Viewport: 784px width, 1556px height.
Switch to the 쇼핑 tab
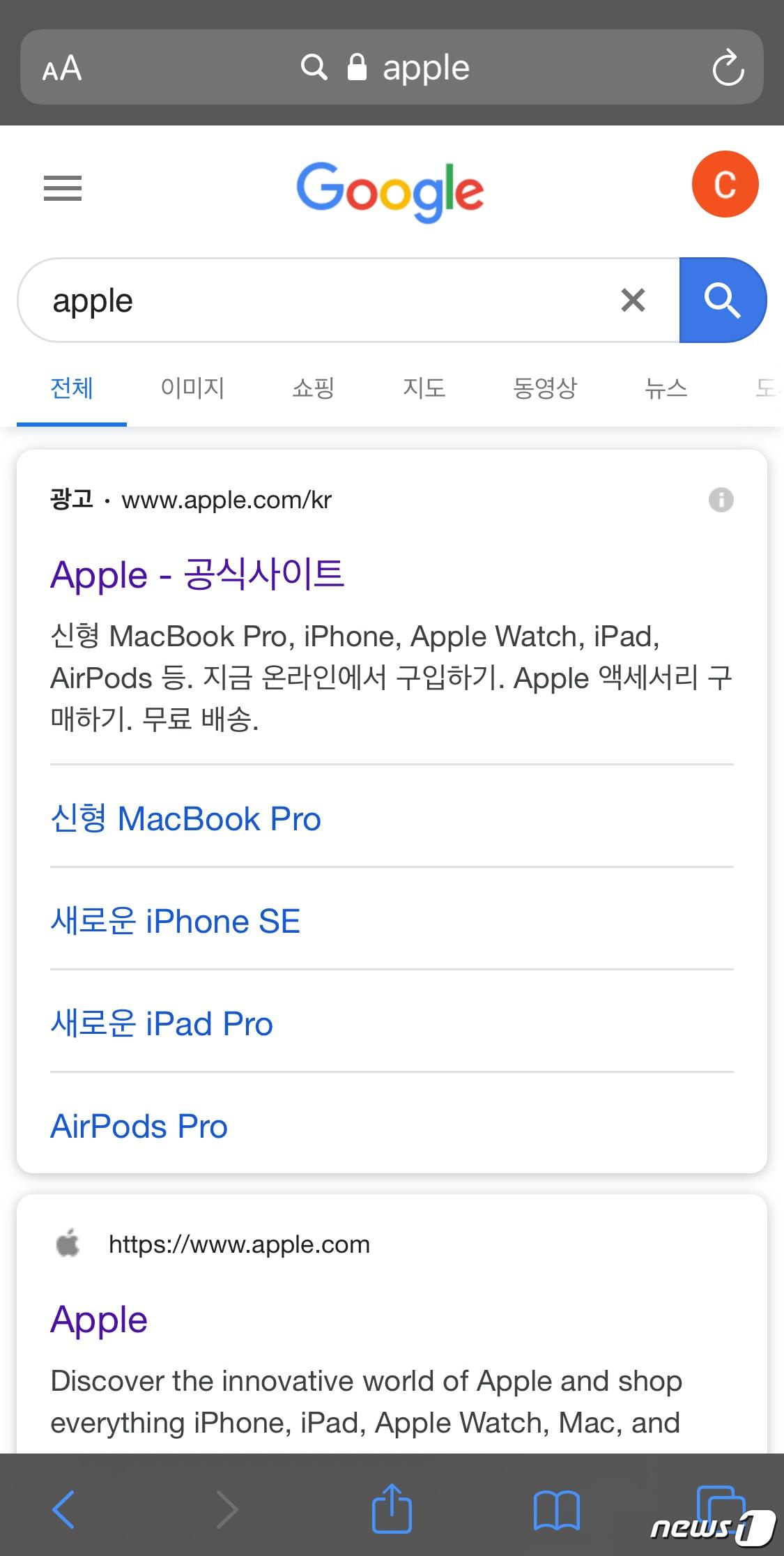[x=313, y=388]
